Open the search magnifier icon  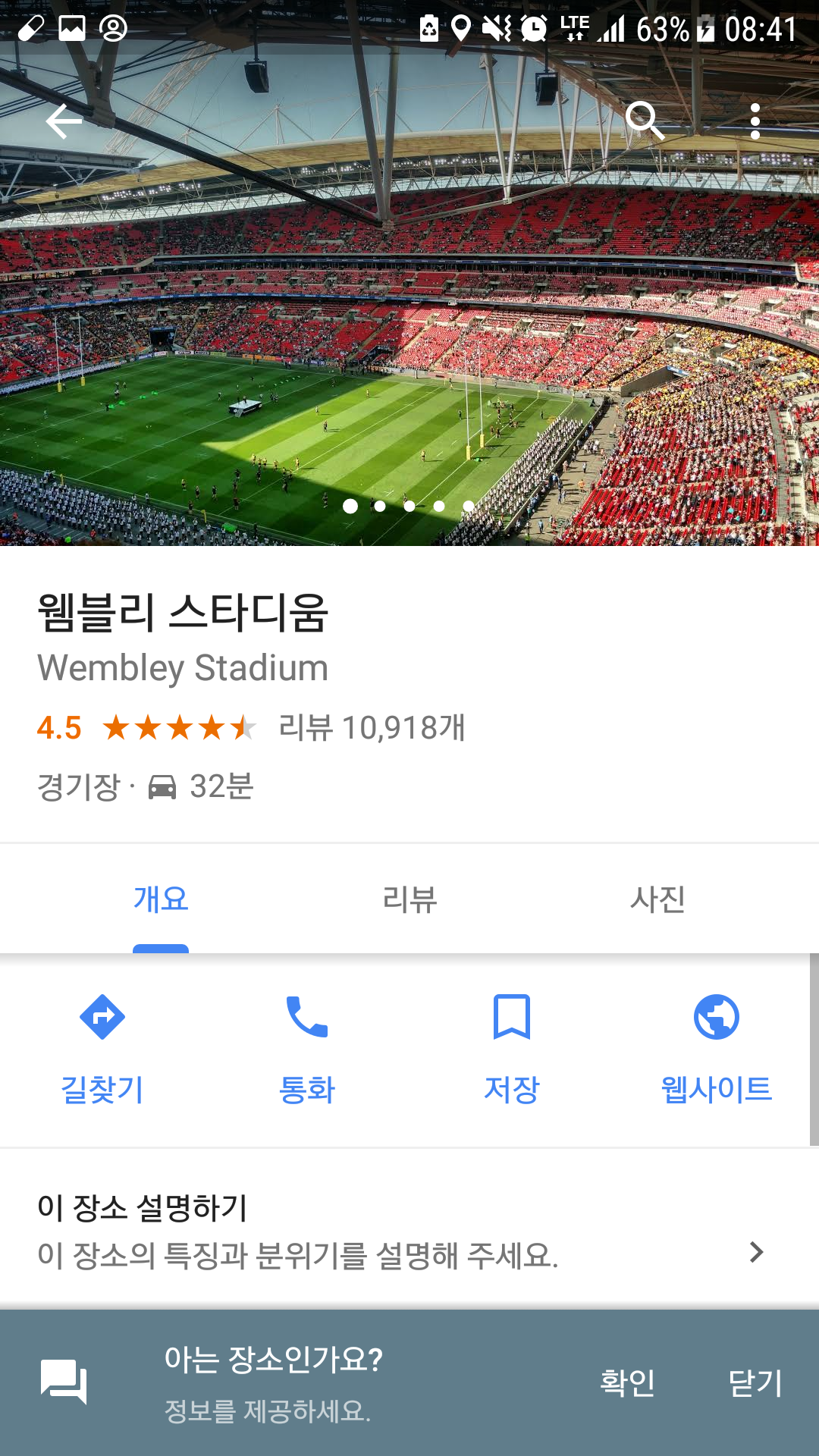[645, 121]
